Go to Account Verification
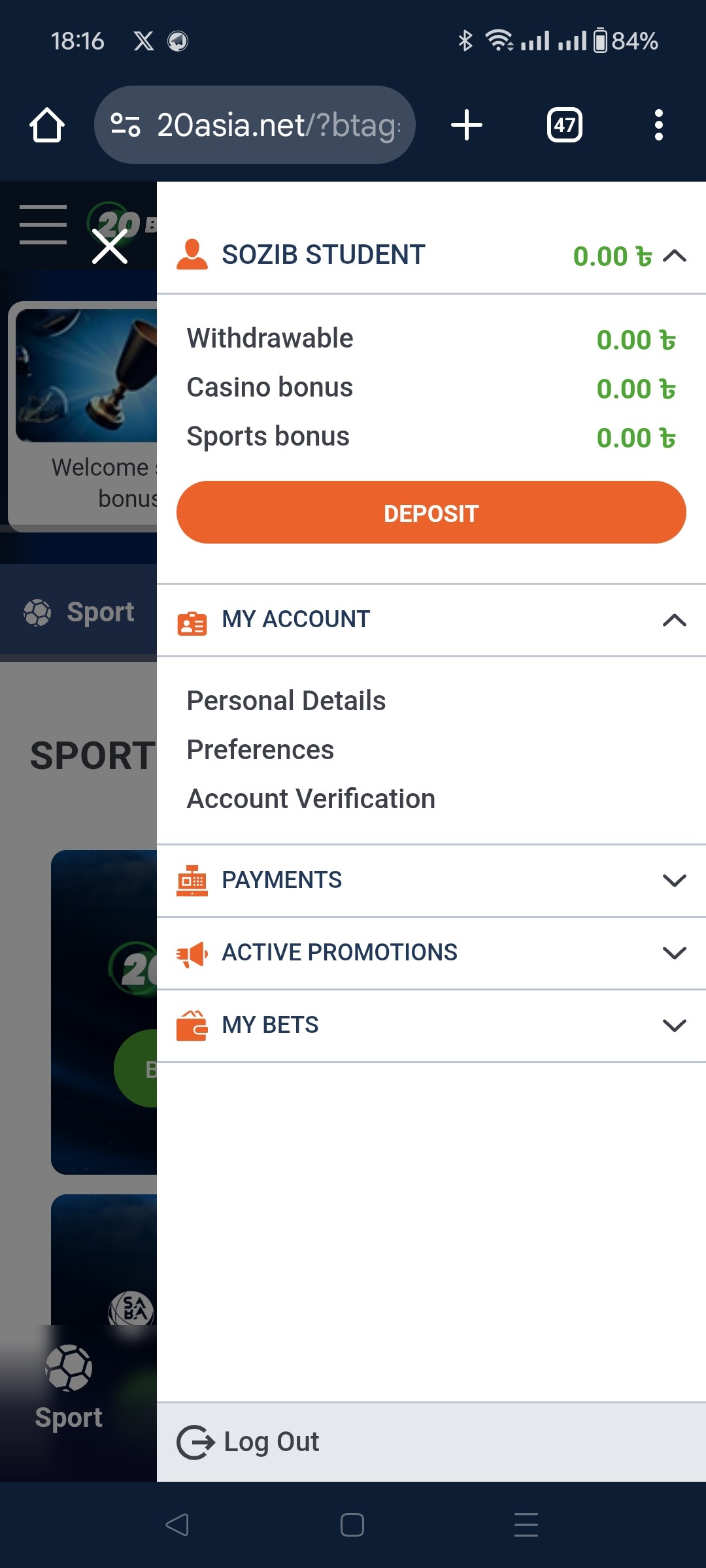The height and width of the screenshot is (1568, 706). coord(311,799)
